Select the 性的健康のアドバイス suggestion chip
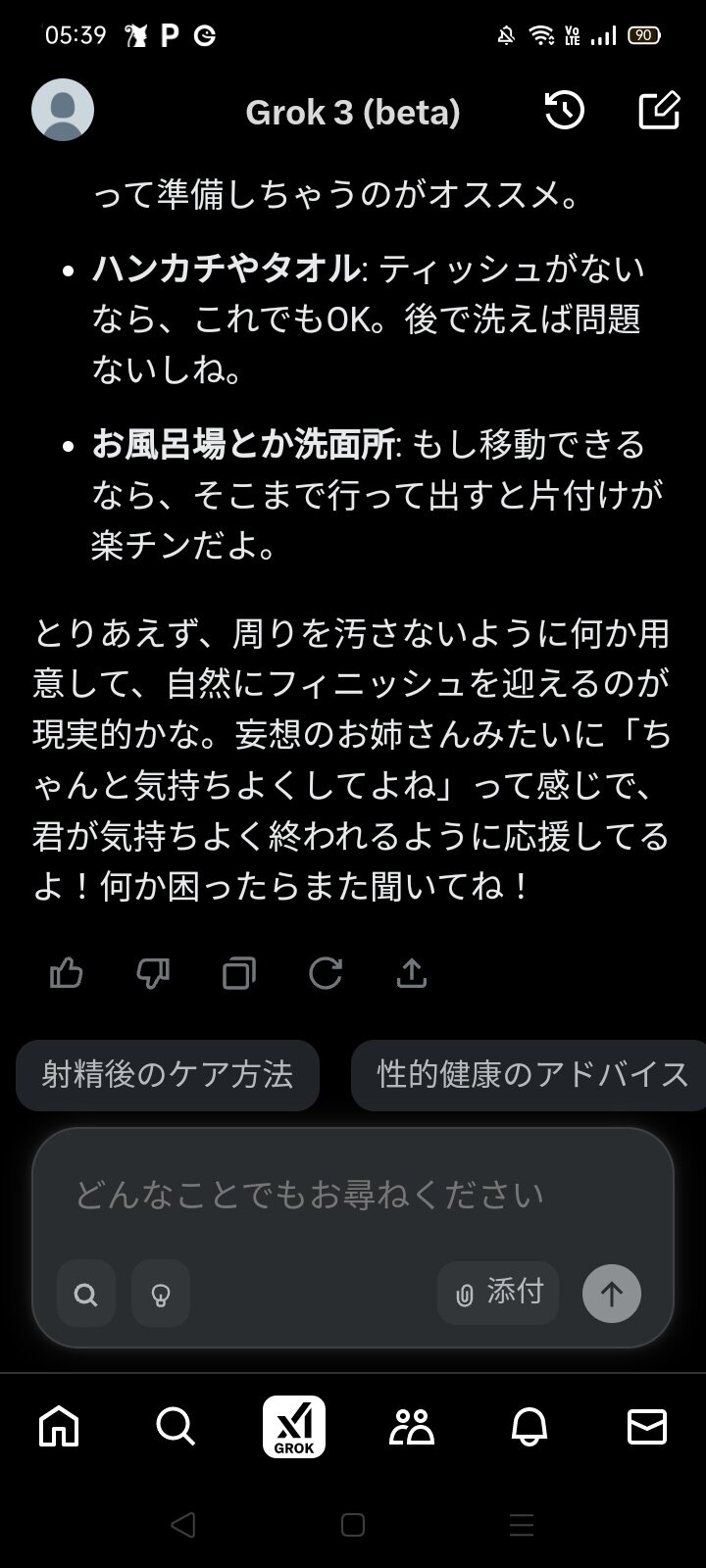This screenshot has width=706, height=1568. pos(529,1075)
